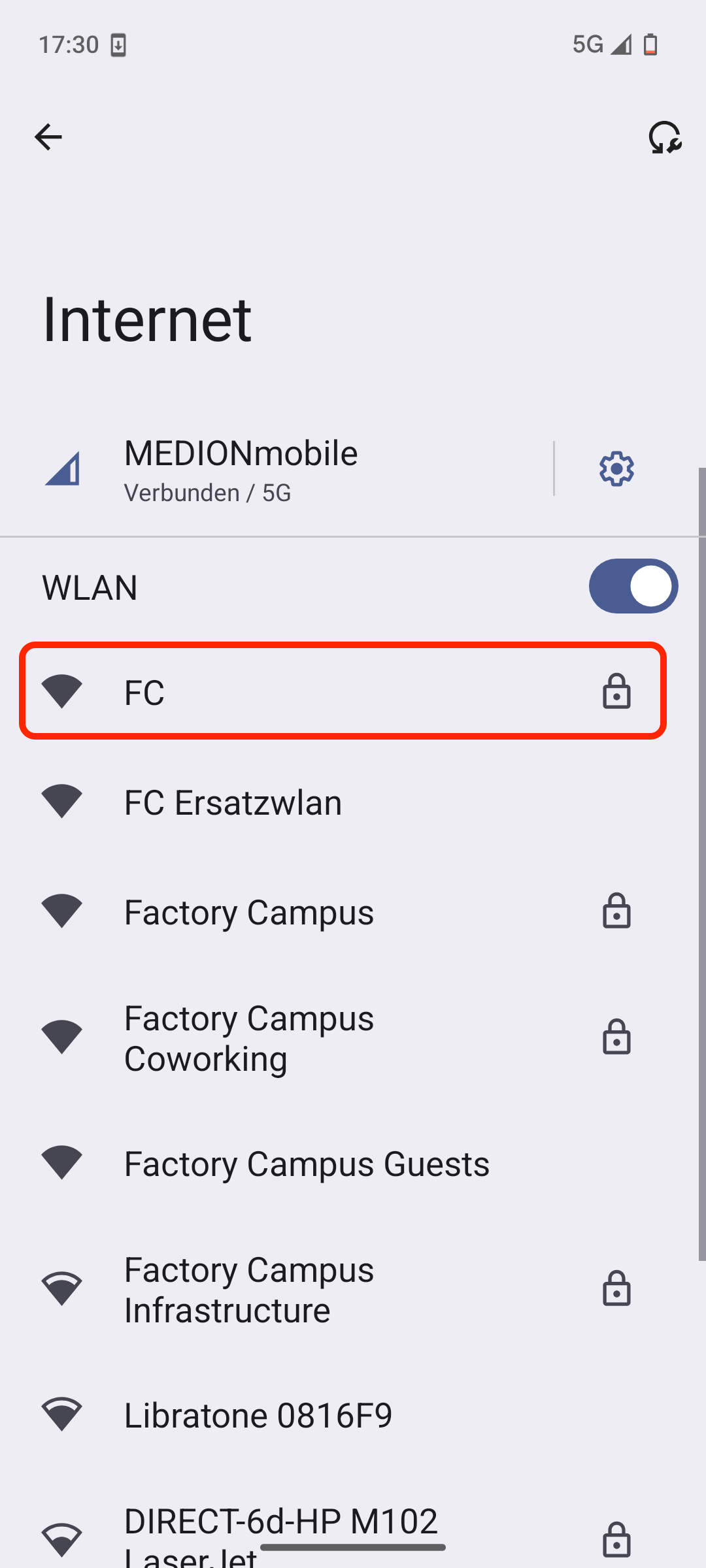706x1568 pixels.
Task: Expand the Factory Campus Guests network entry
Action: click(305, 1164)
